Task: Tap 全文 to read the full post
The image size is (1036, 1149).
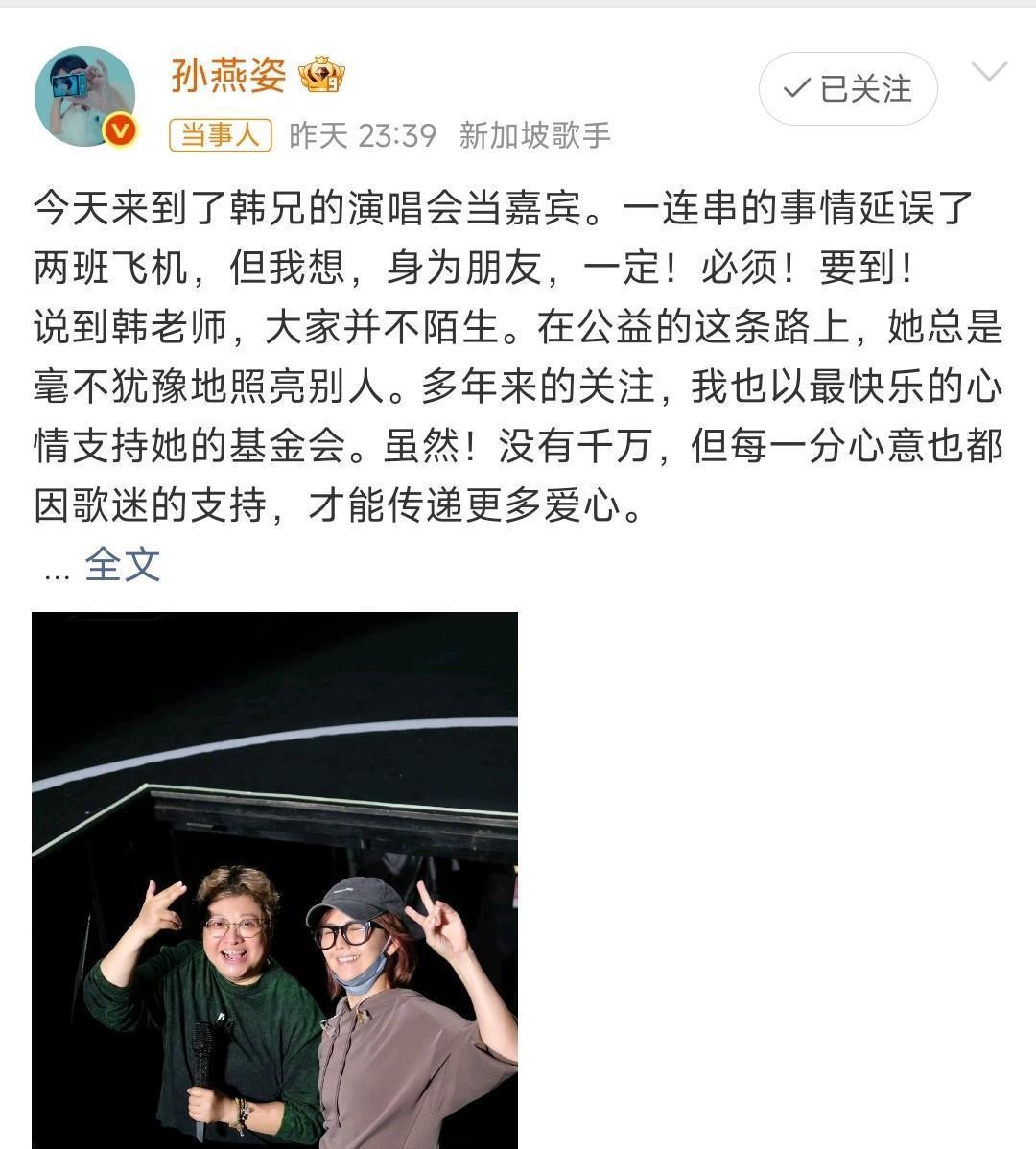Action: tap(122, 564)
